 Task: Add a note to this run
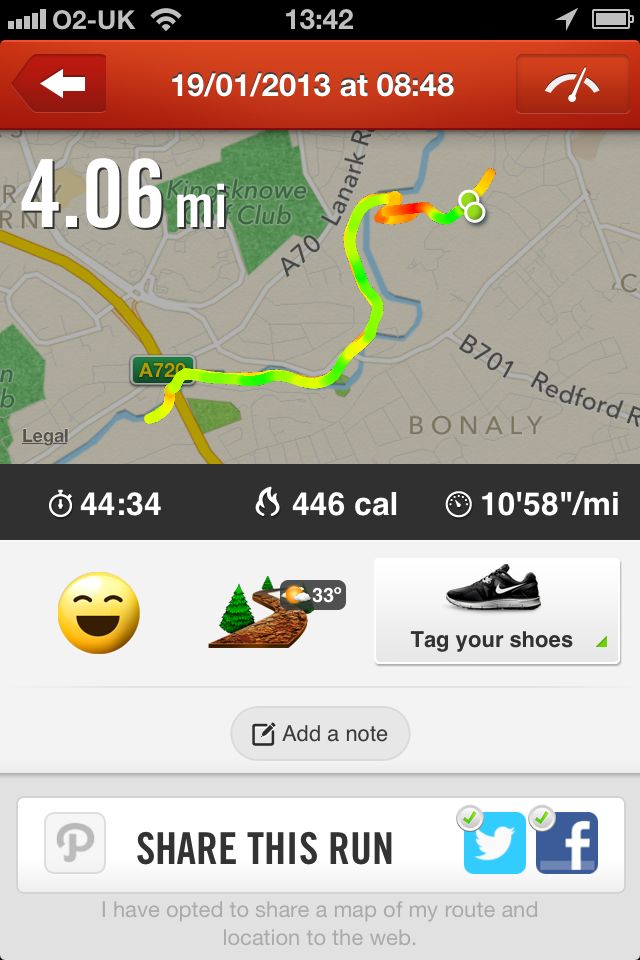[320, 734]
